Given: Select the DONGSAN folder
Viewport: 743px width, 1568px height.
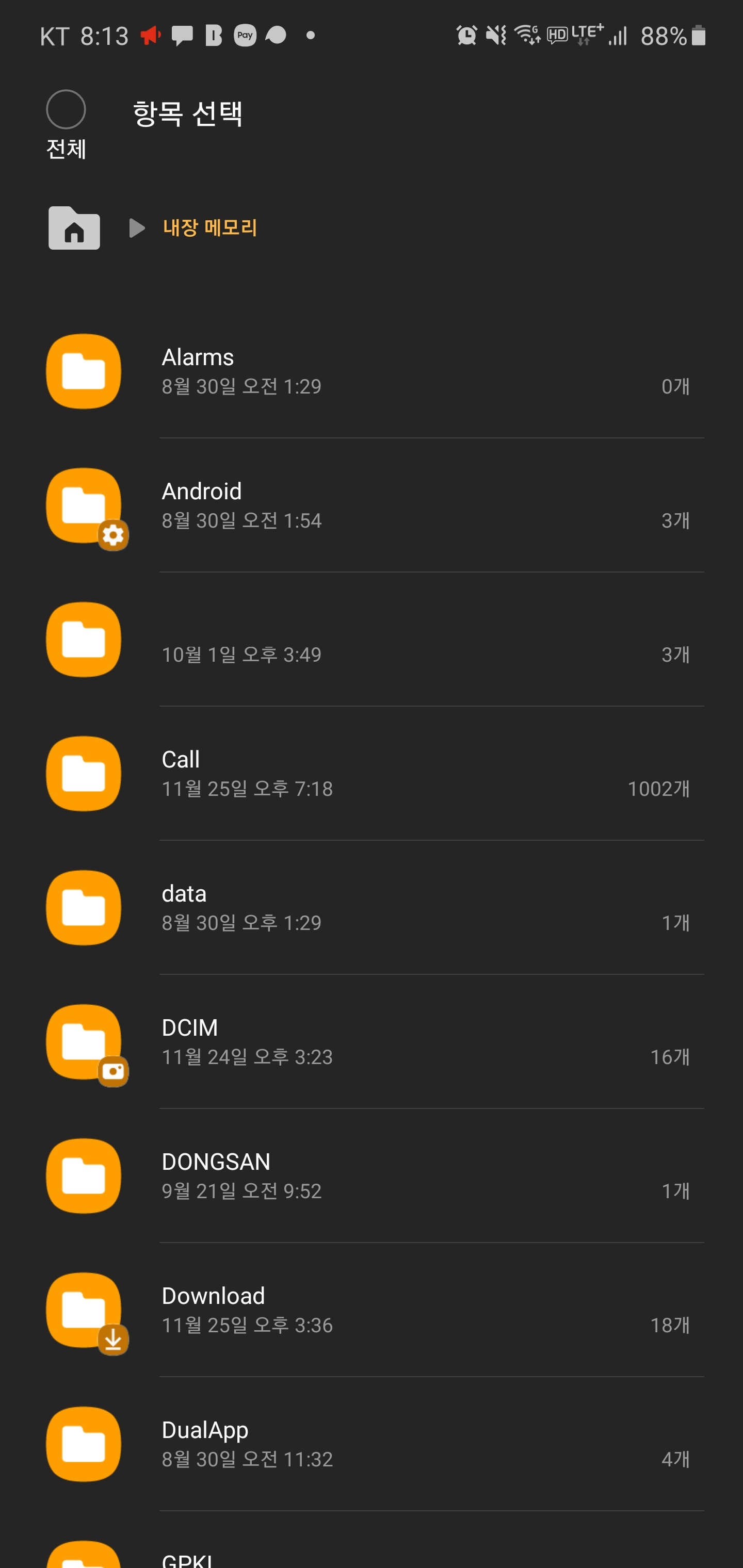Looking at the screenshot, I should [x=372, y=1176].
